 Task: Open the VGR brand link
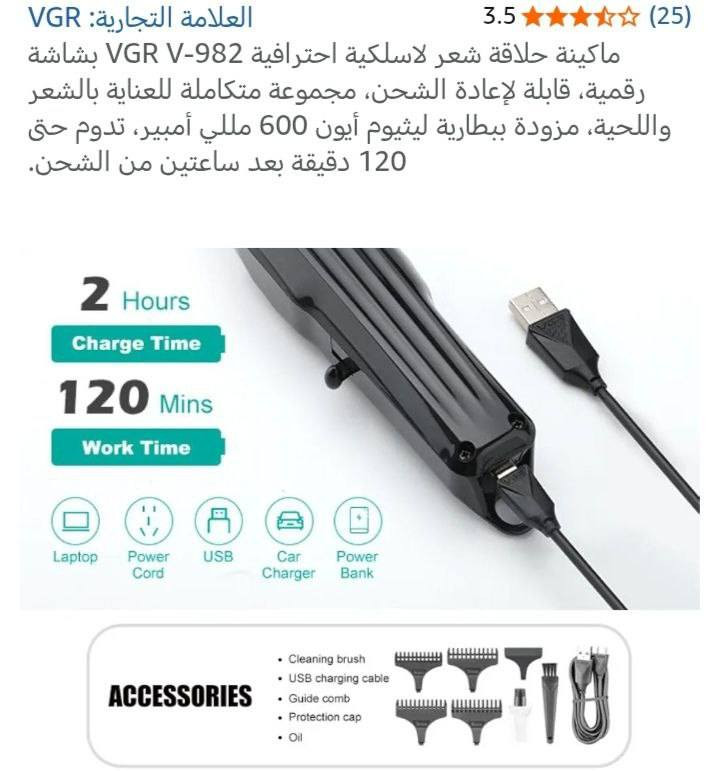140,17
